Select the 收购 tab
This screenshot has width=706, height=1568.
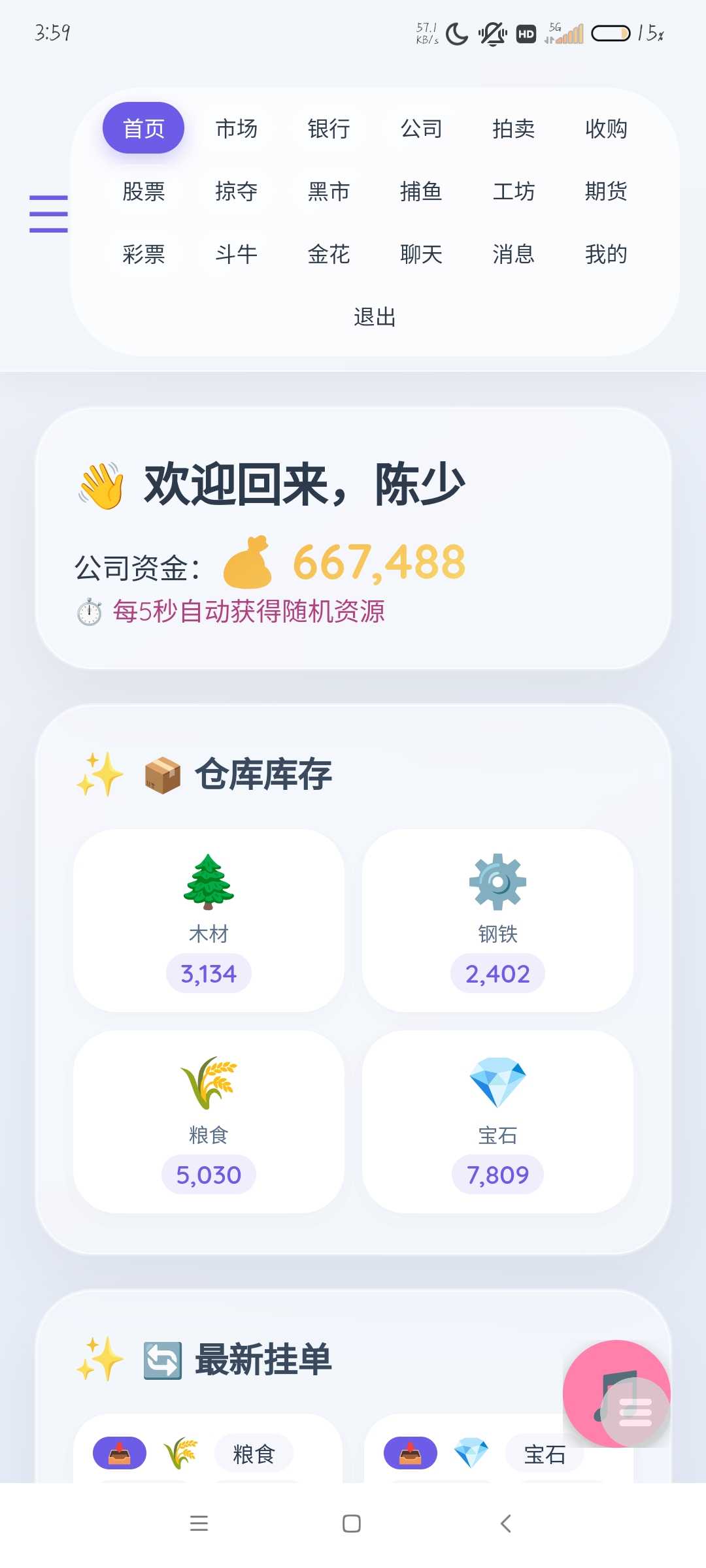click(x=606, y=129)
